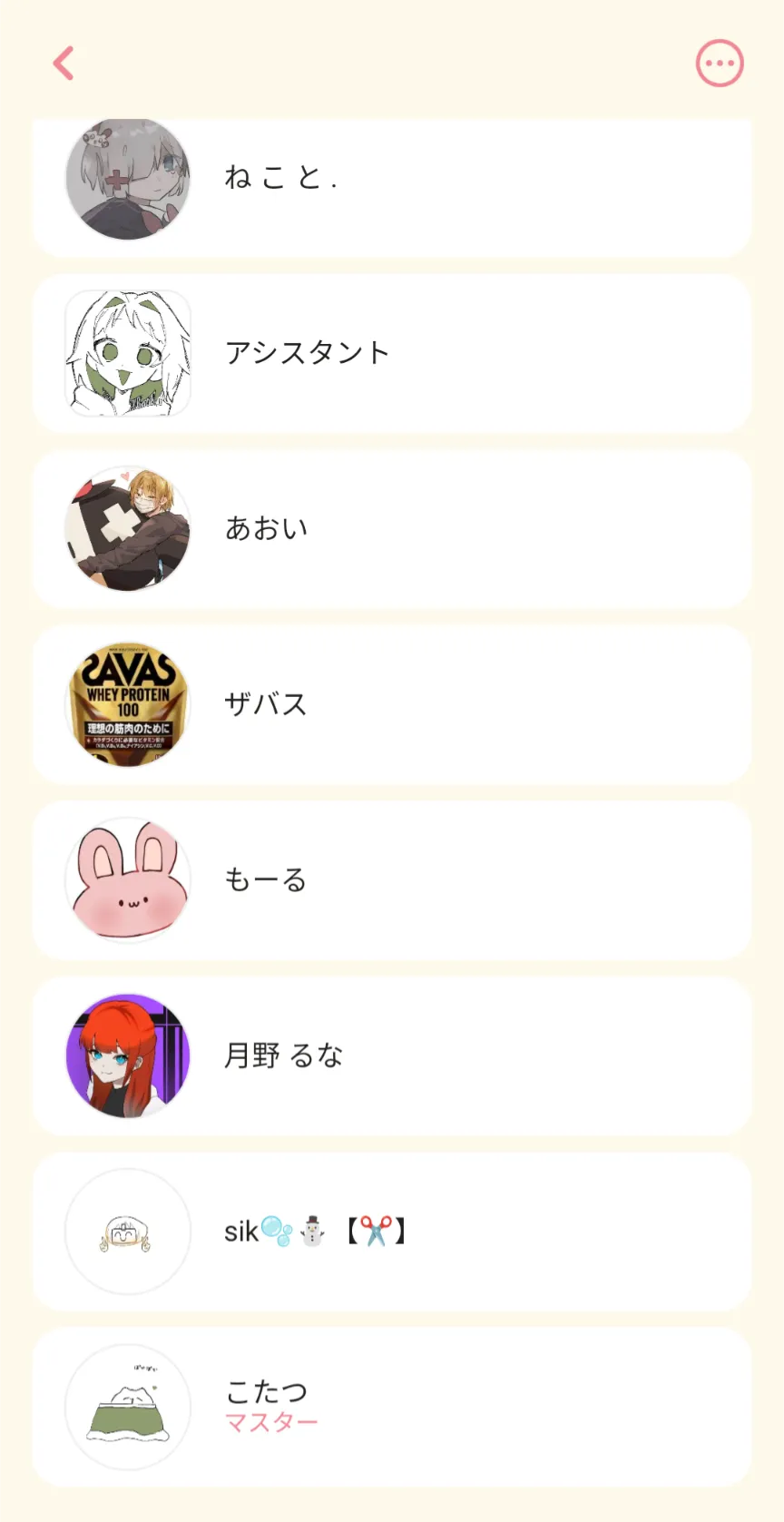
Task: Open member ねこと.
Action: coord(392,188)
